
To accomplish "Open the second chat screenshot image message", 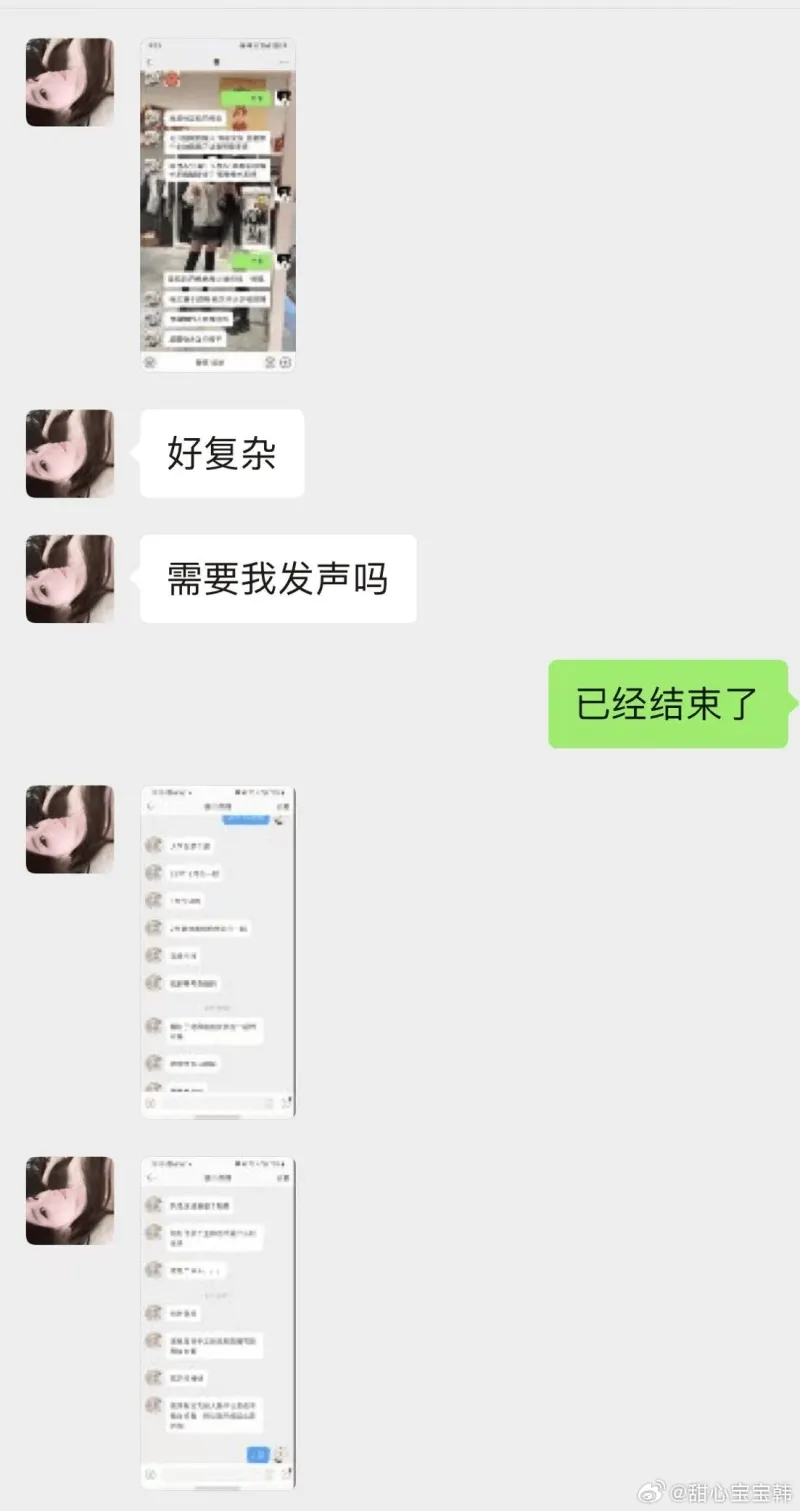I will pos(217,951).
